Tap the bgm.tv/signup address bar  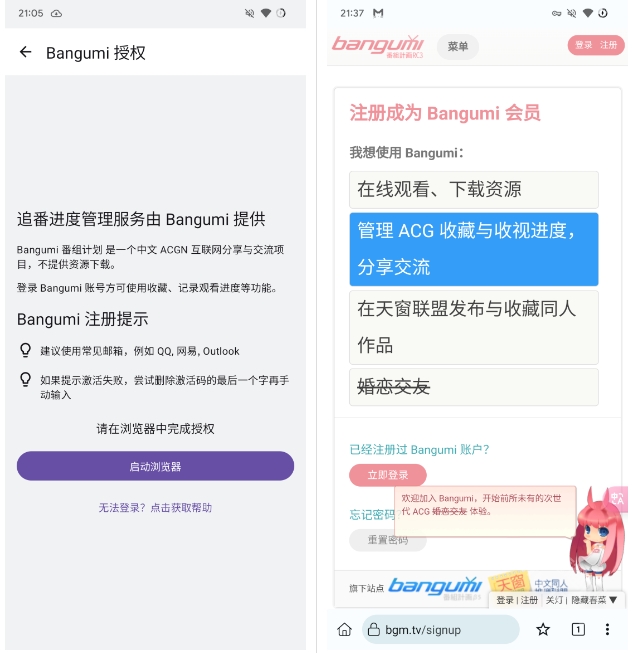[440, 630]
